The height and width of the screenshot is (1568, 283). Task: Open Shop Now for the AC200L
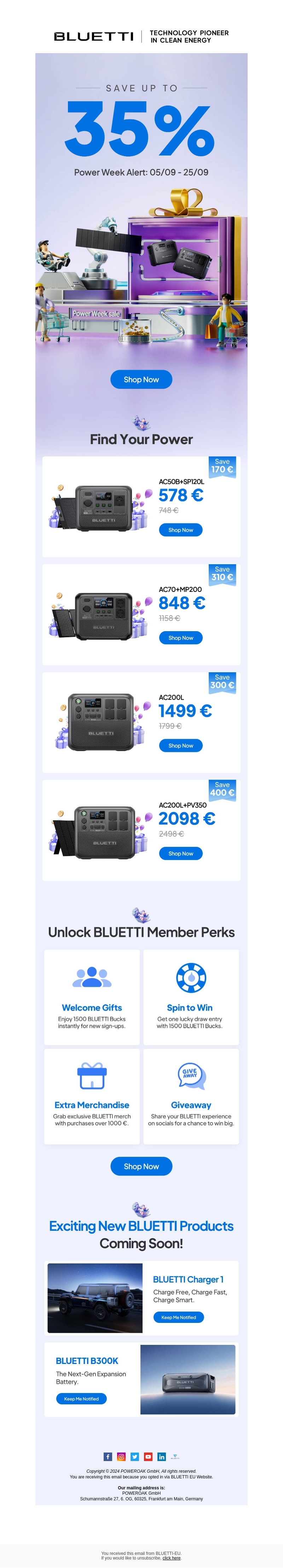pos(180,745)
